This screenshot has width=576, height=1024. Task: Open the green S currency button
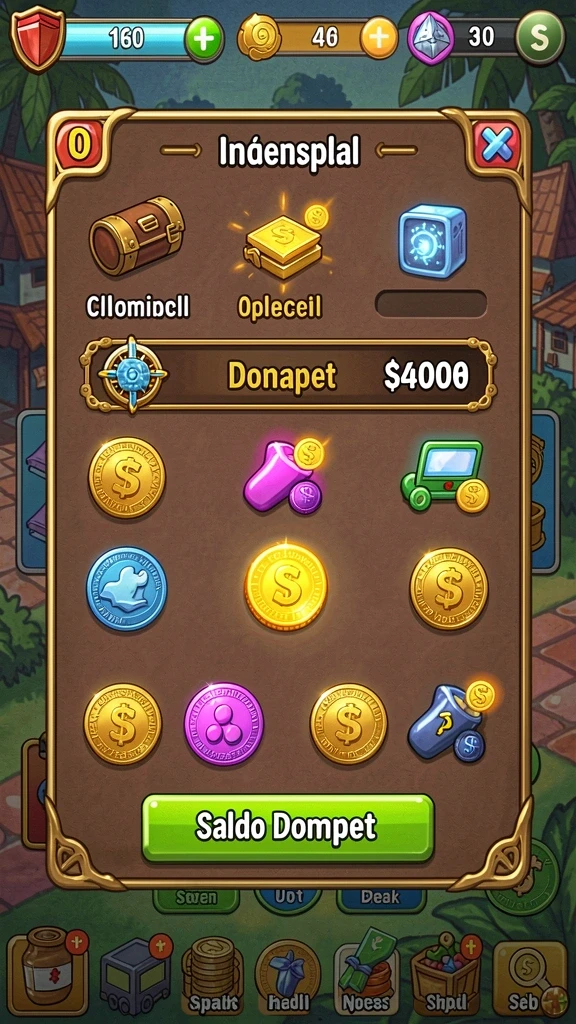click(x=539, y=38)
